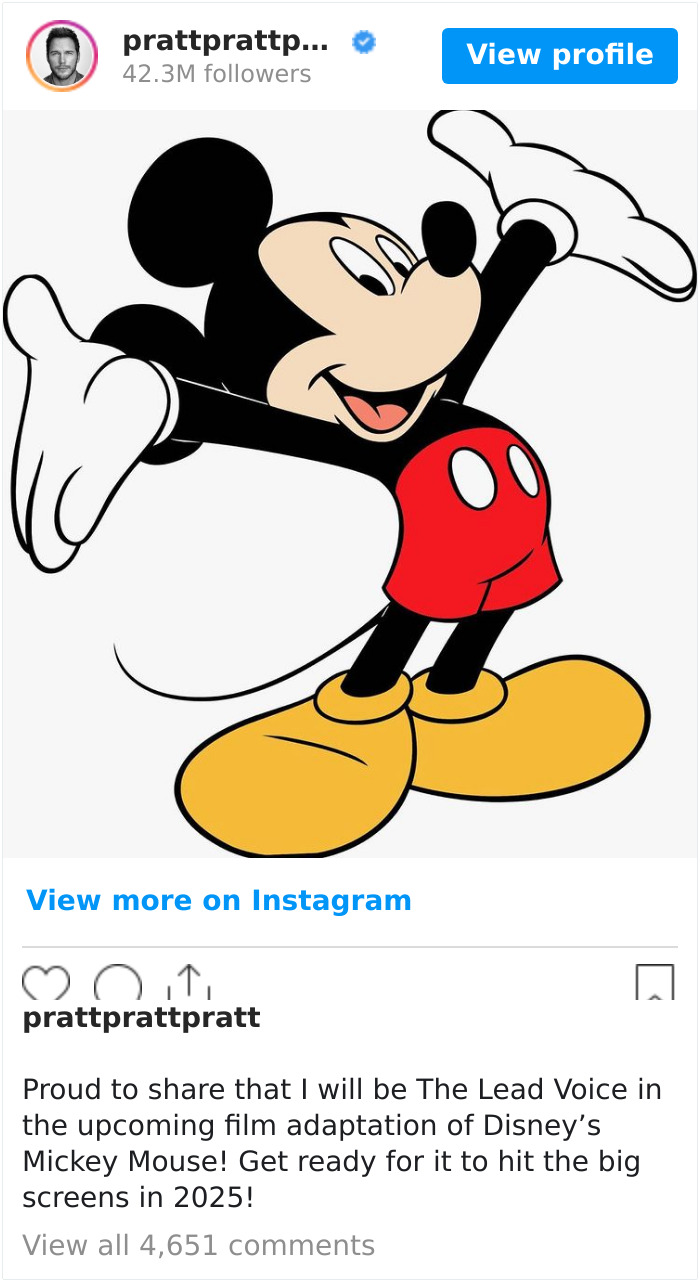Open the prattprattp… username in the header

tap(224, 42)
